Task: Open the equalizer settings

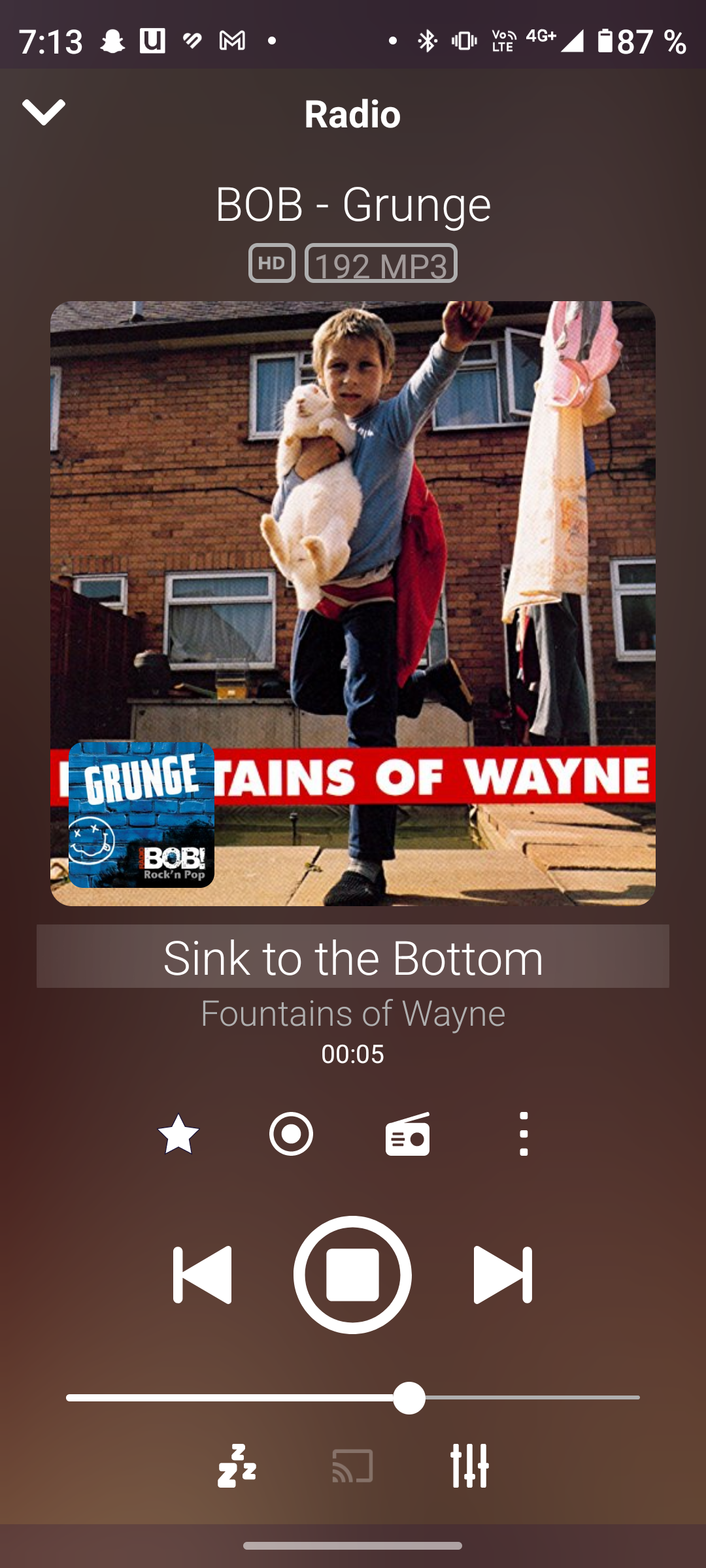Action: pyautogui.click(x=469, y=1466)
